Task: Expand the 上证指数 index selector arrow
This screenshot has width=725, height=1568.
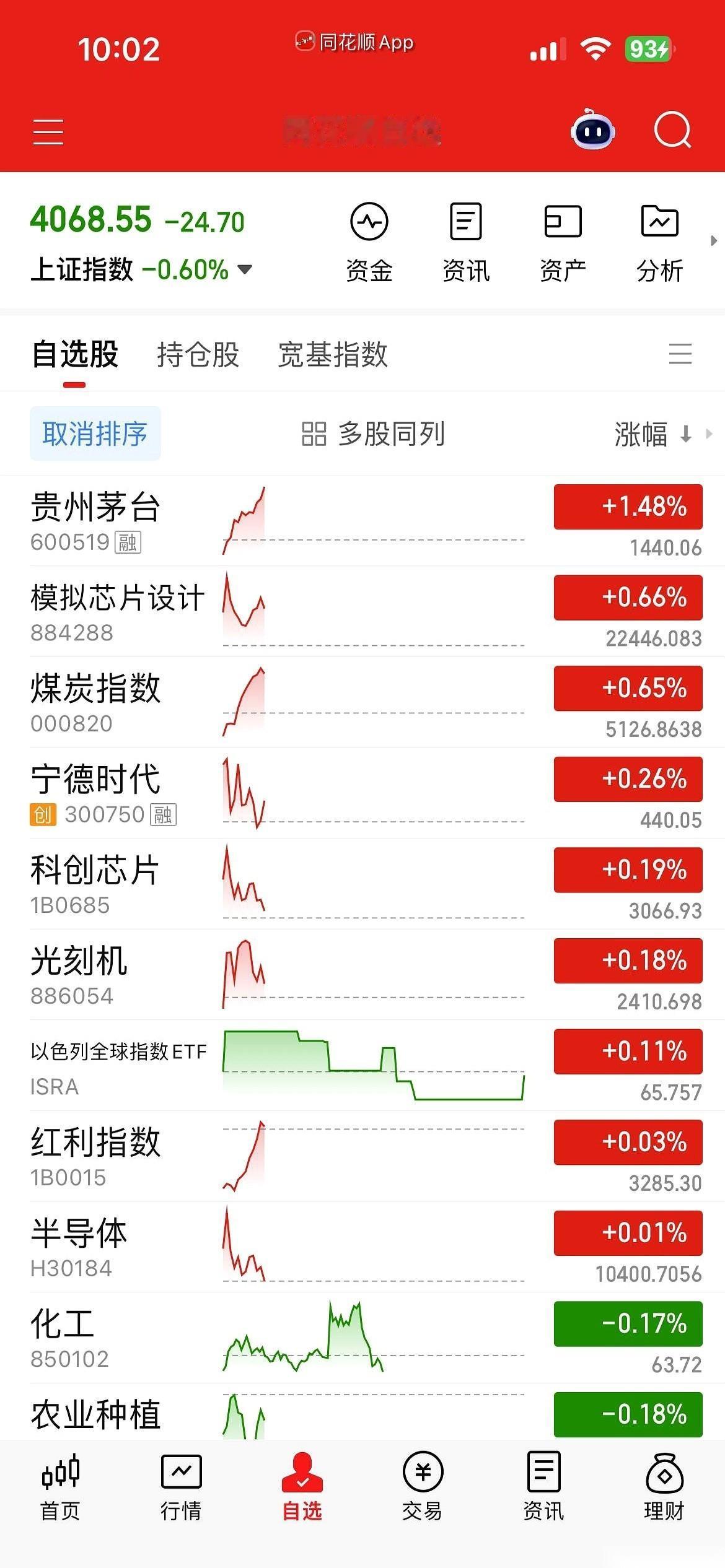Action: [244, 269]
